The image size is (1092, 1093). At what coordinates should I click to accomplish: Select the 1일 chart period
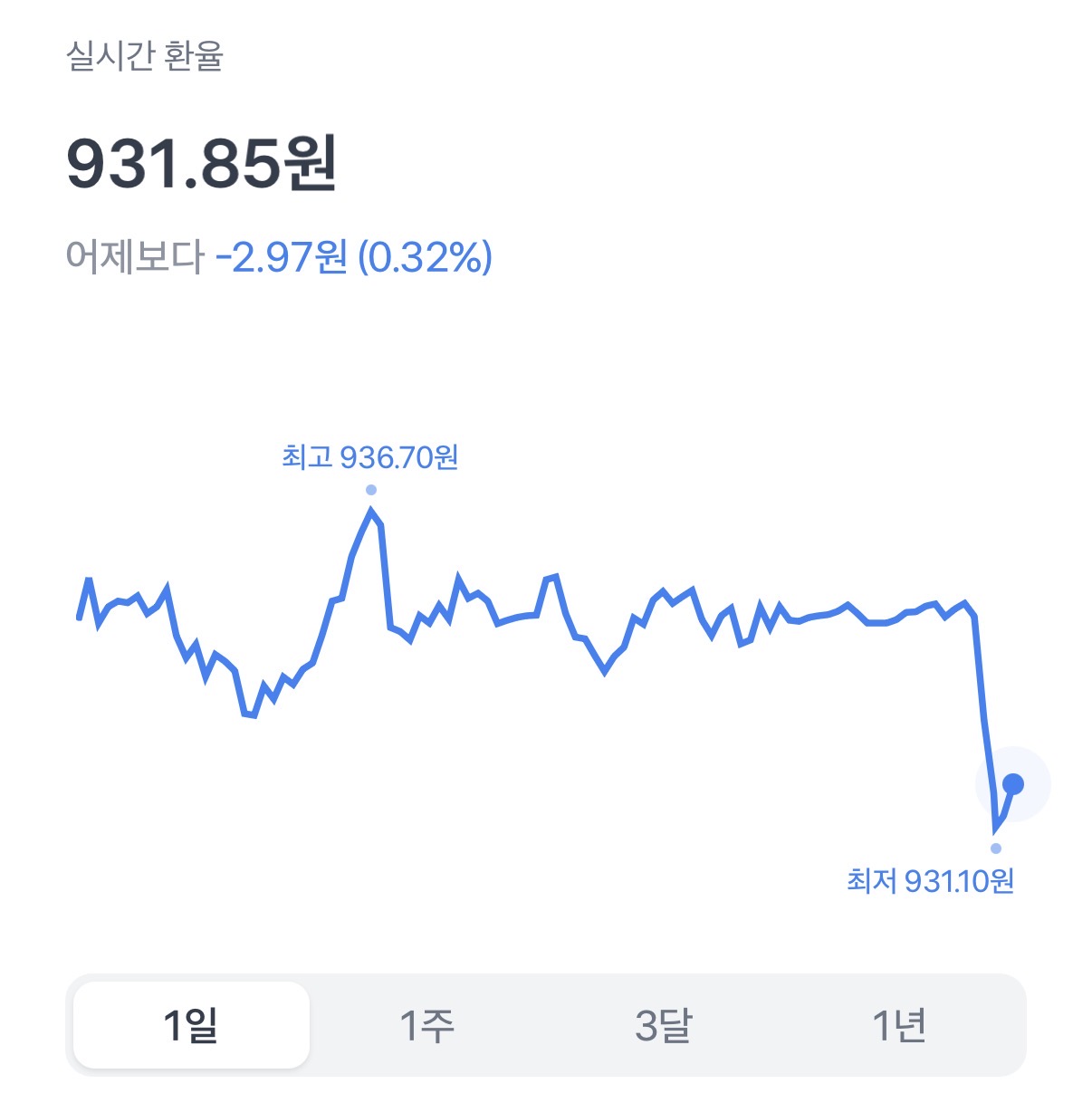coord(191,1025)
